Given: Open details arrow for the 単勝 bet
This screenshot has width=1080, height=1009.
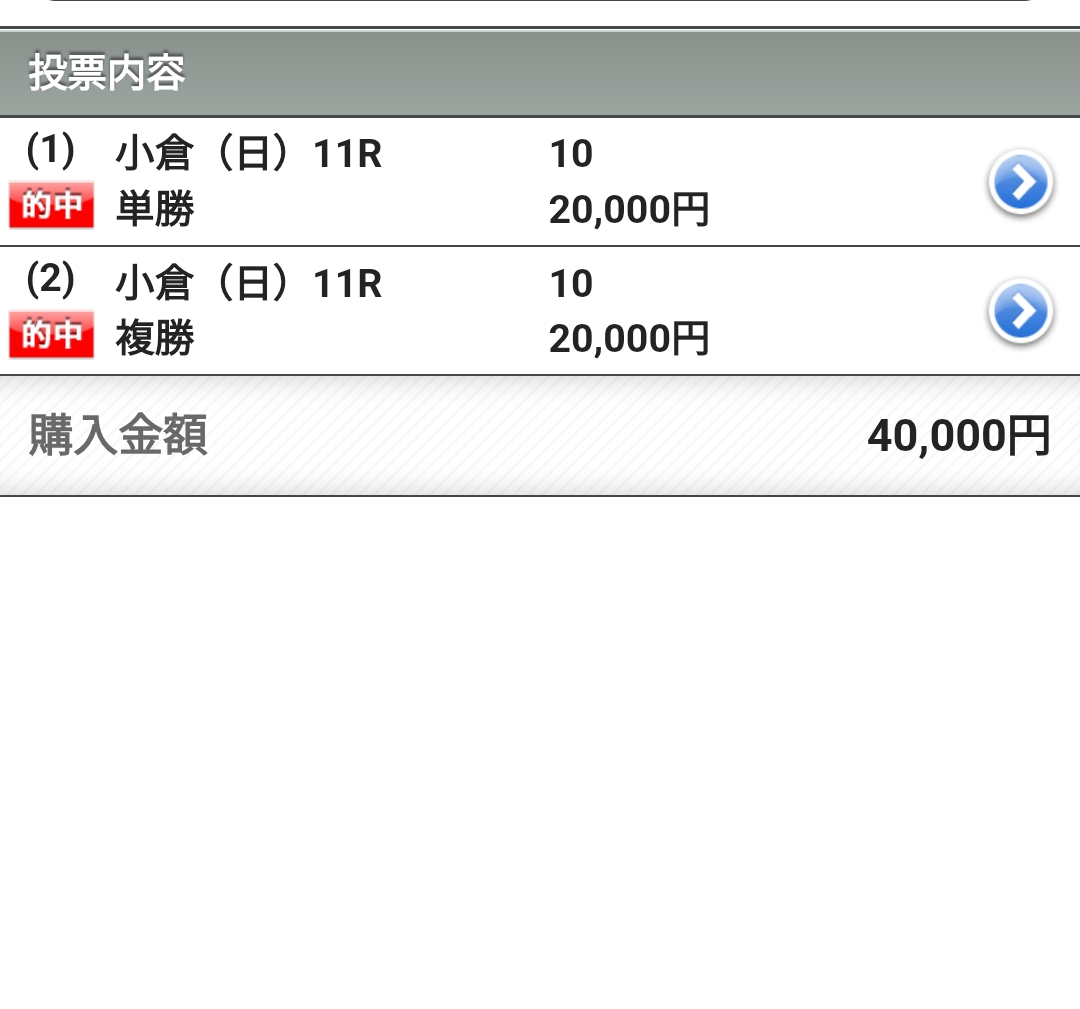Looking at the screenshot, I should [1020, 183].
